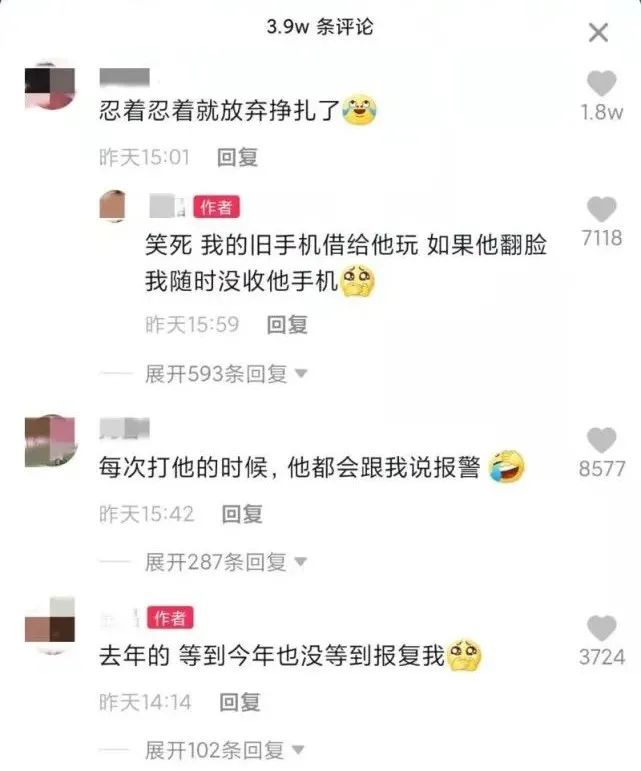Like the comment 忍着忍着就放弃挣扎了
The width and height of the screenshot is (641, 771).
[x=601, y=84]
